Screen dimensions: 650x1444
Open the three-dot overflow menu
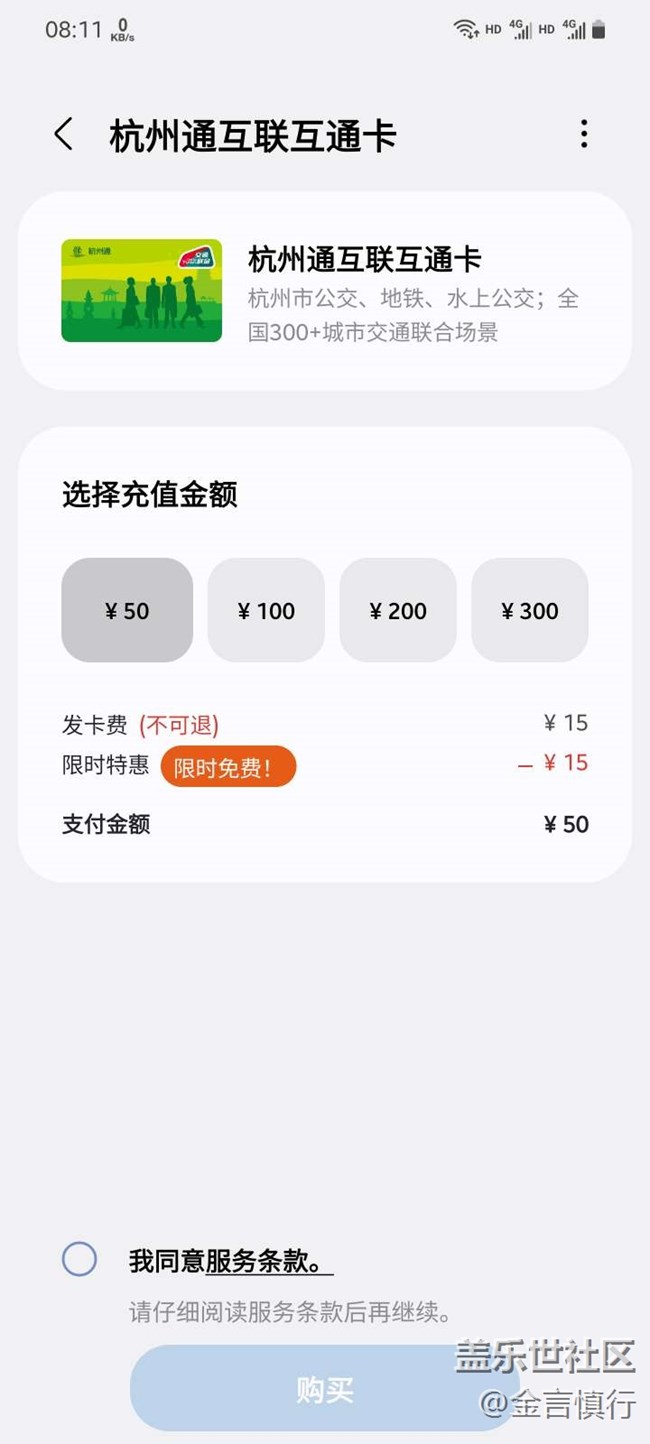584,134
